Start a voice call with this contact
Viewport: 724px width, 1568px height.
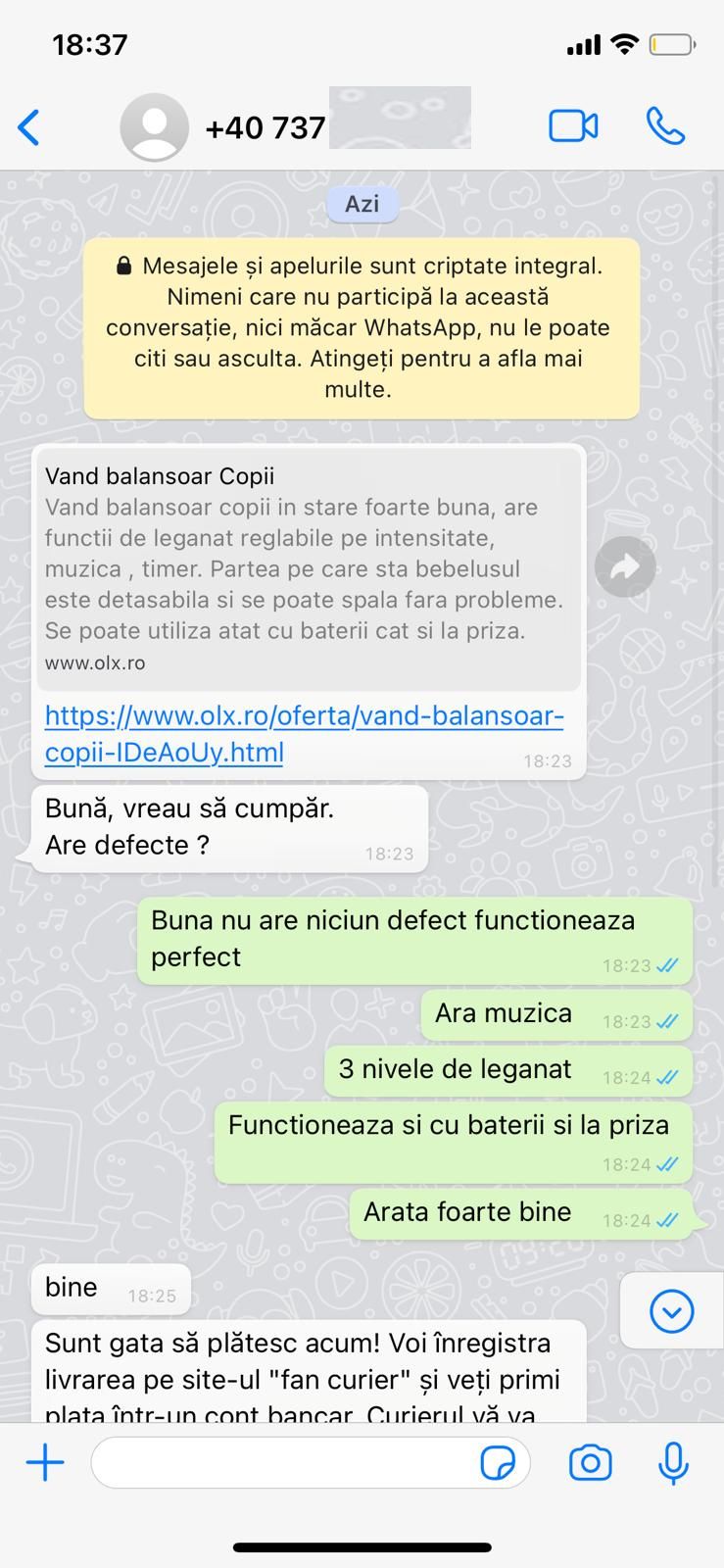665,126
